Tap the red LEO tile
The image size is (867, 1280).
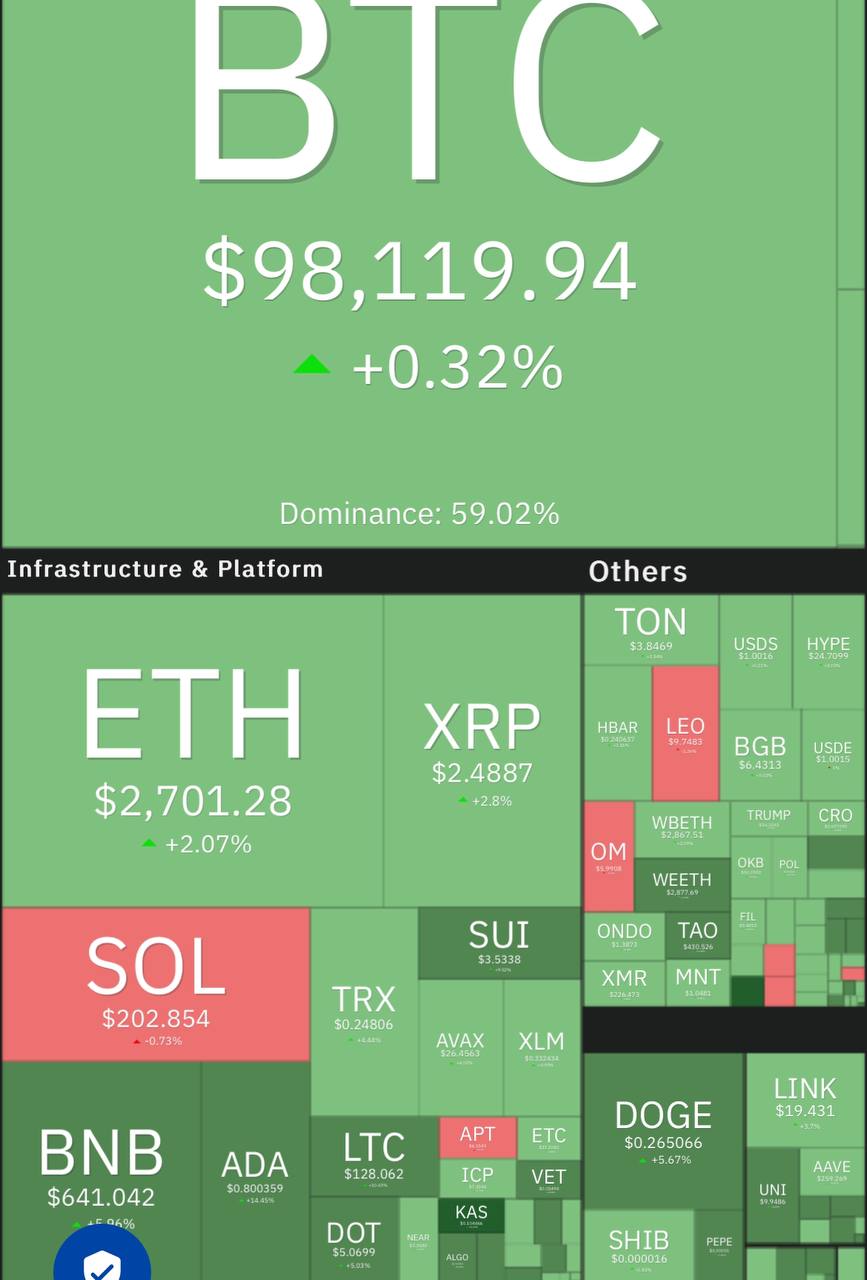coord(685,733)
